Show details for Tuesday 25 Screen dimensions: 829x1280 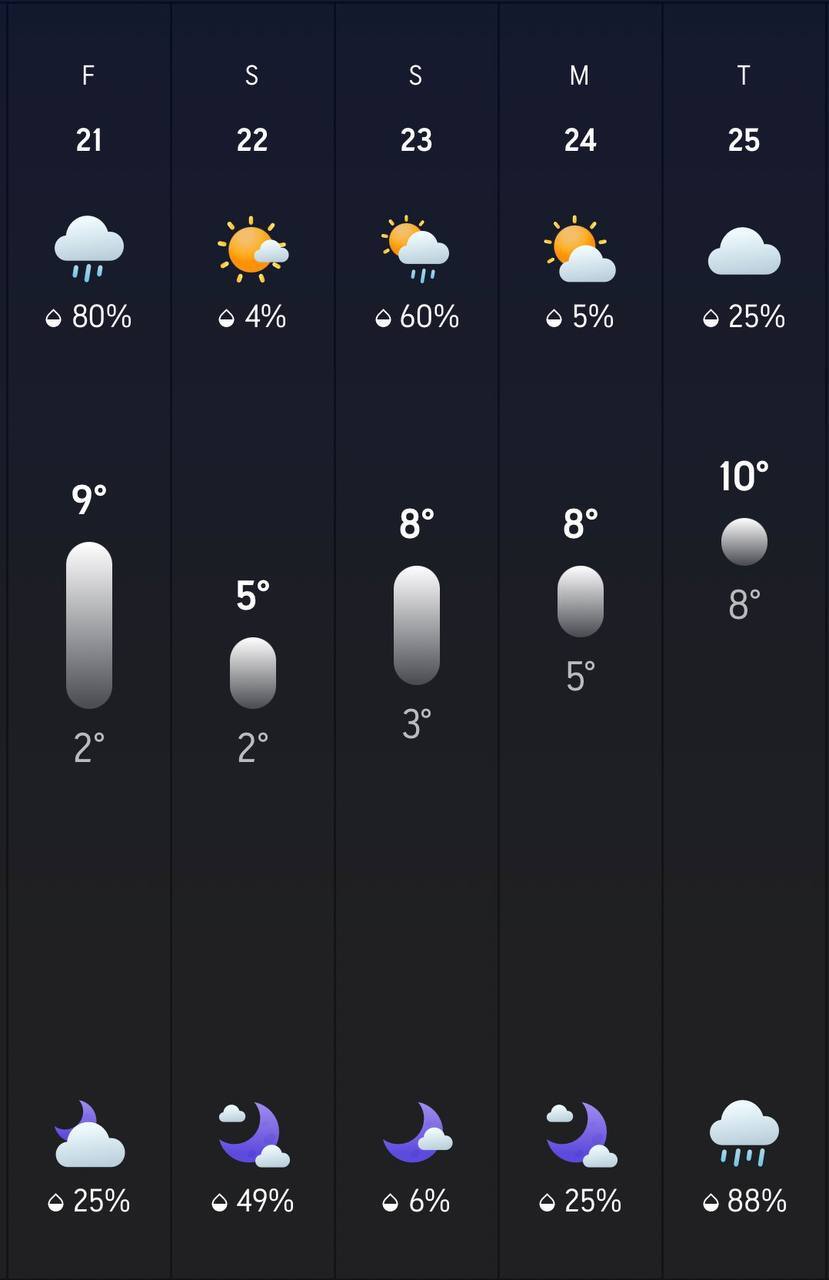point(744,139)
